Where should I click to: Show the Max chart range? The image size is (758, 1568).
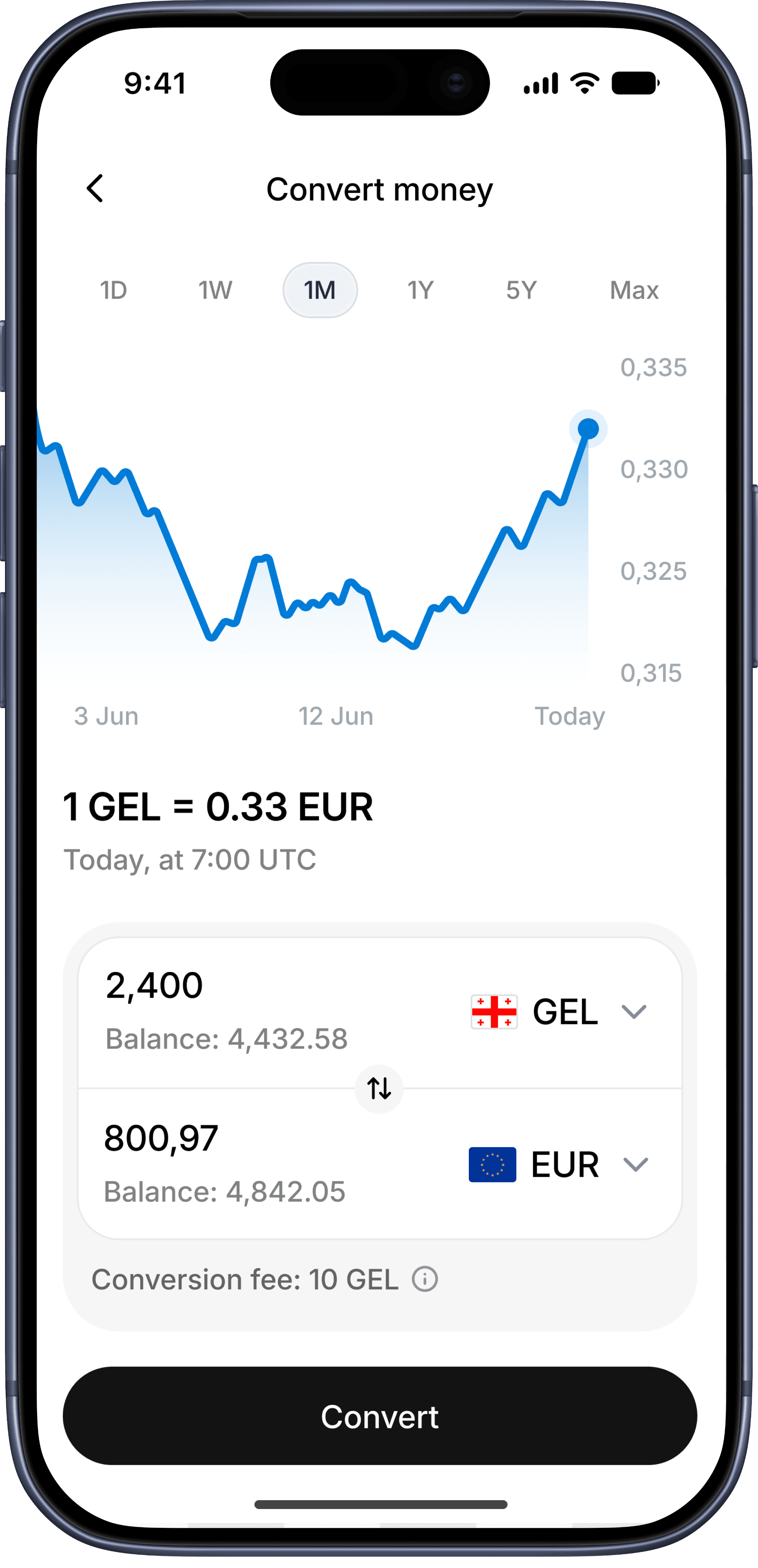[634, 290]
